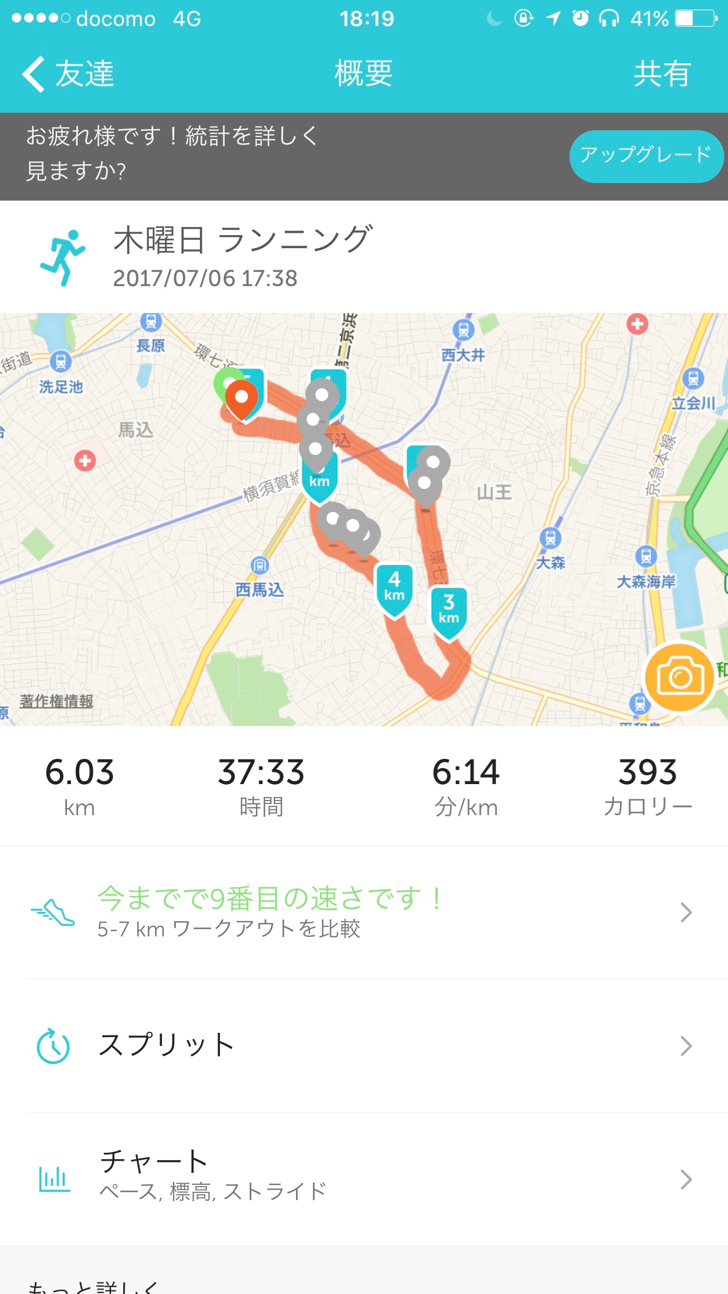Image resolution: width=728 pixels, height=1294 pixels.
Task: Open スプリット splits details
Action: coord(363,1046)
